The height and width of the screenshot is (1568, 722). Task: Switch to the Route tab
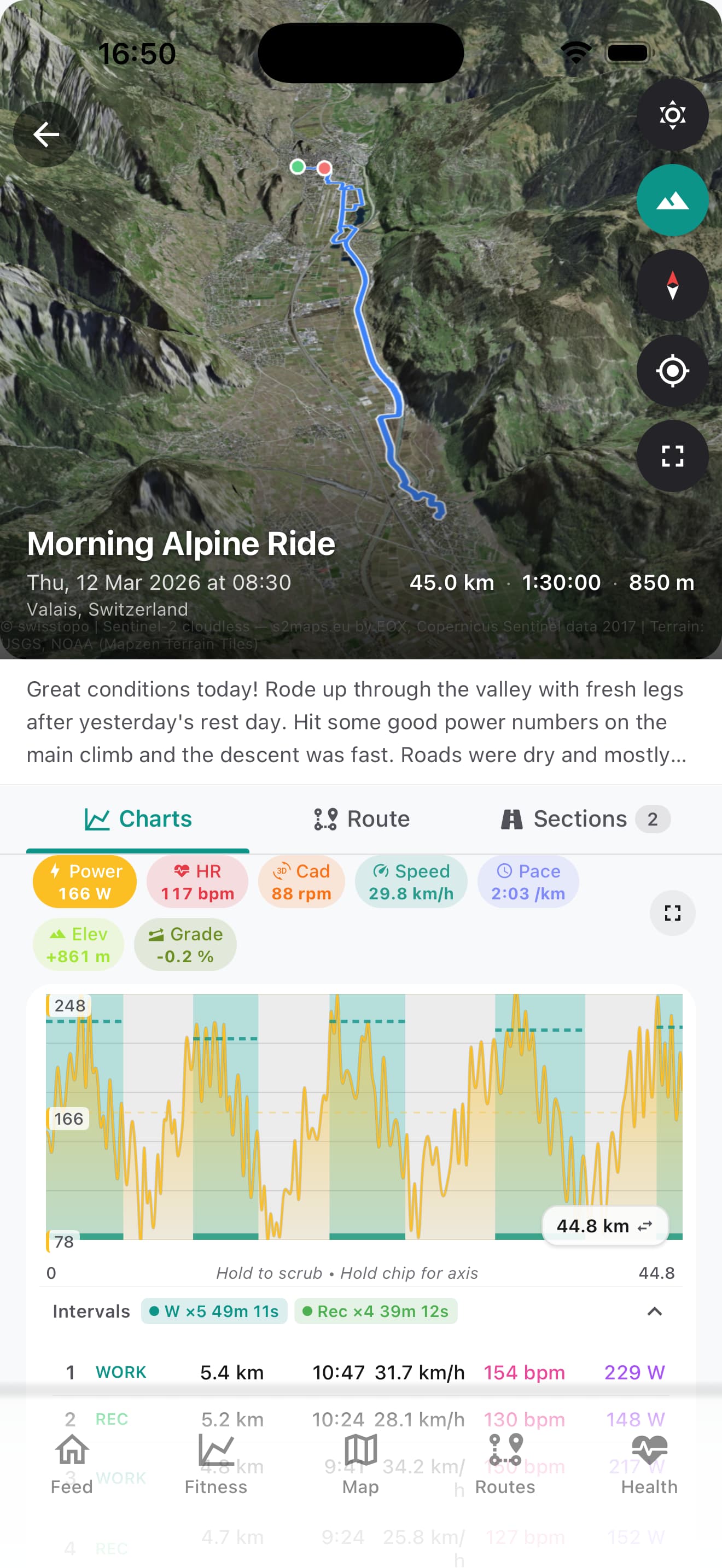(x=362, y=818)
